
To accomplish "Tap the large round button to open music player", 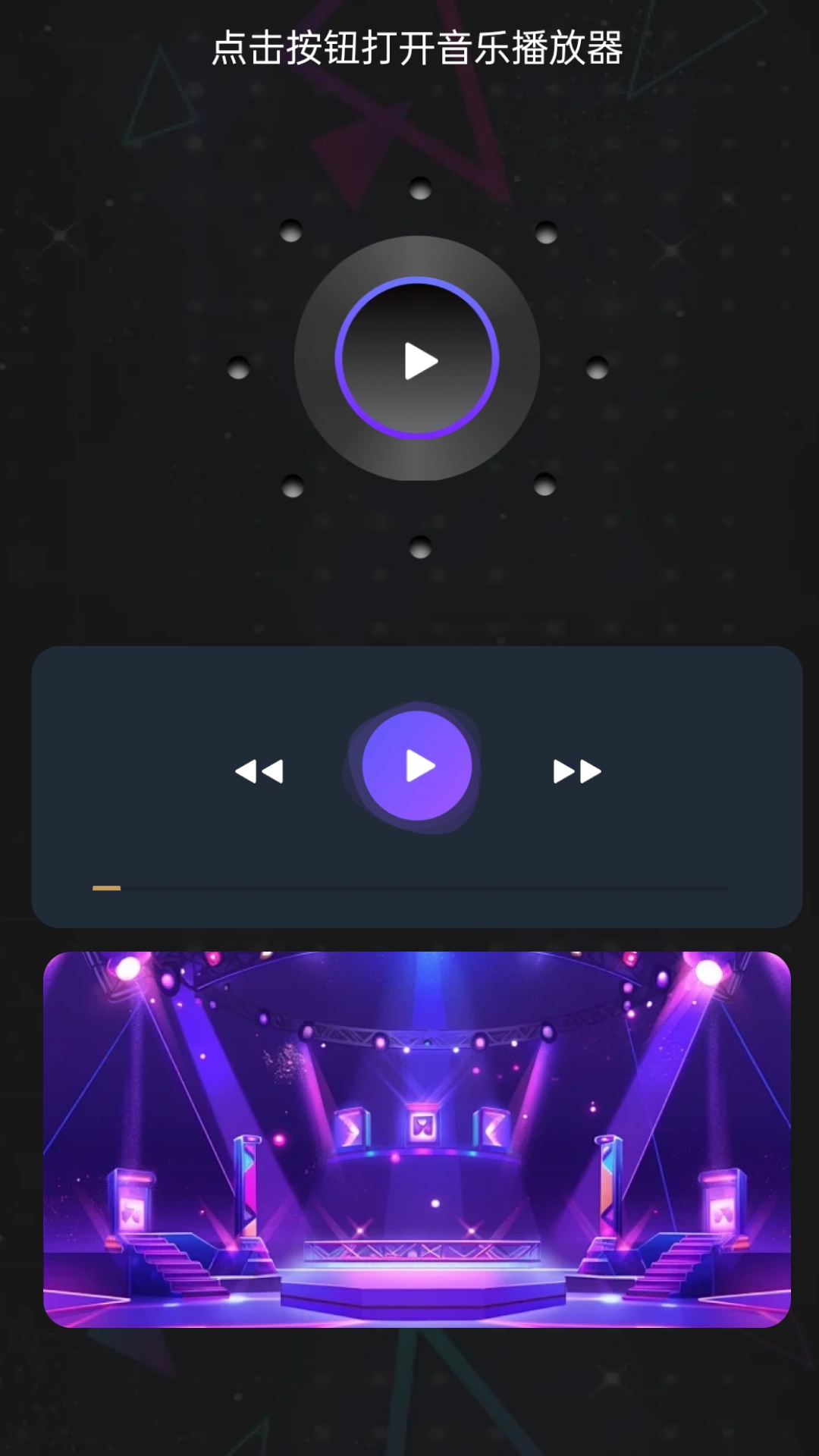I will point(417,359).
